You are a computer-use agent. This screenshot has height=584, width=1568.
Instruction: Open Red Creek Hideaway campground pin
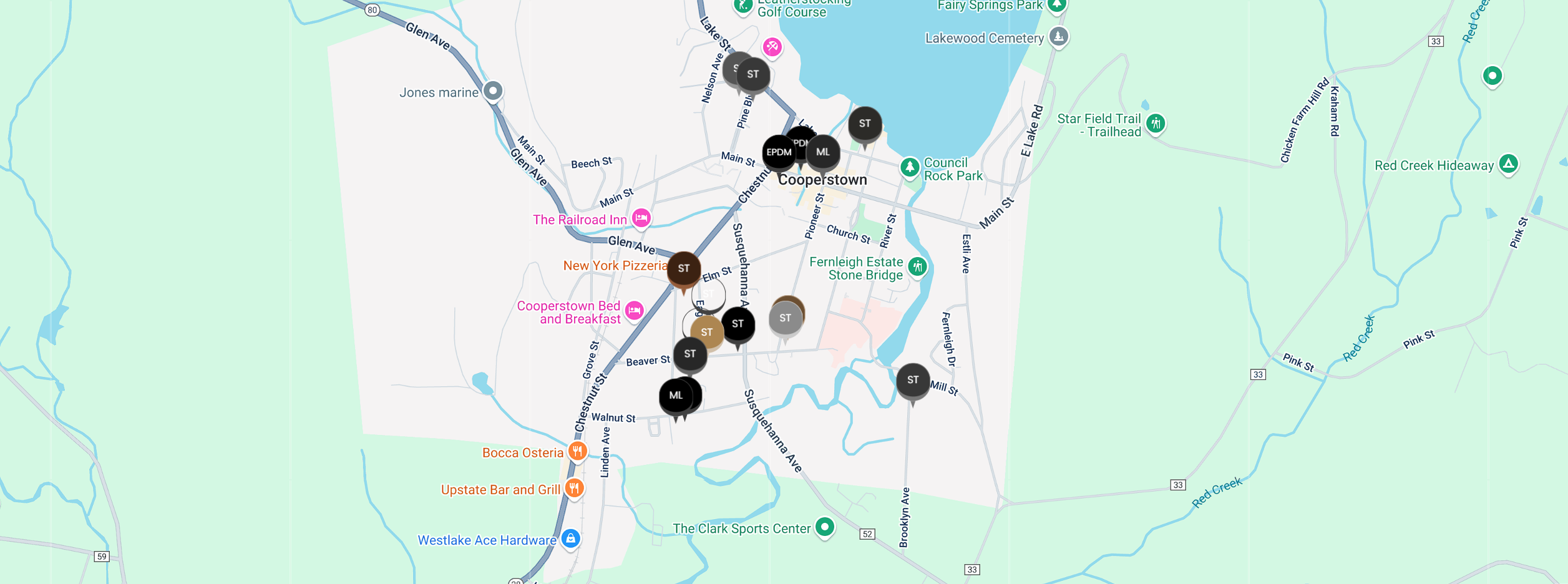tap(1508, 164)
